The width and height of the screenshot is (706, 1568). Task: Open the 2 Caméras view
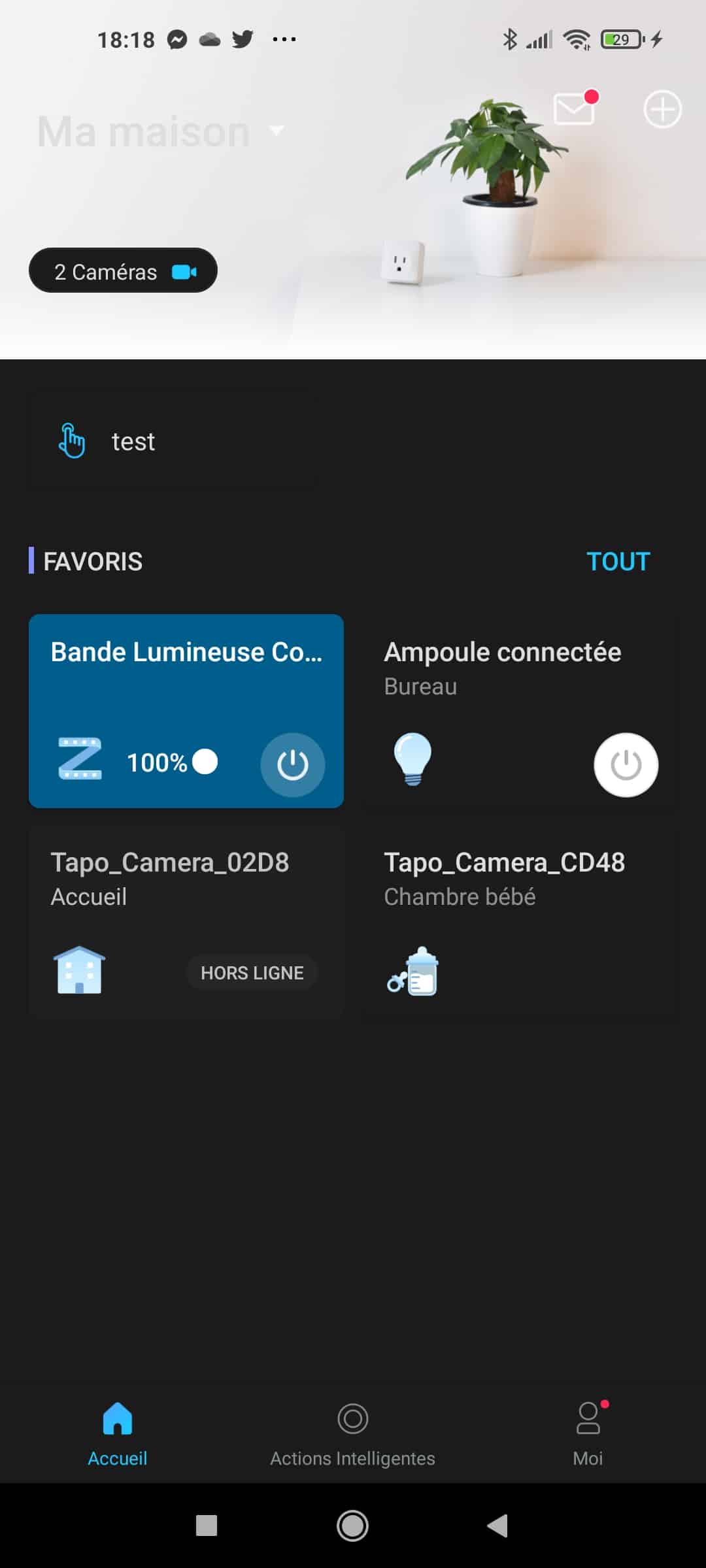click(123, 270)
